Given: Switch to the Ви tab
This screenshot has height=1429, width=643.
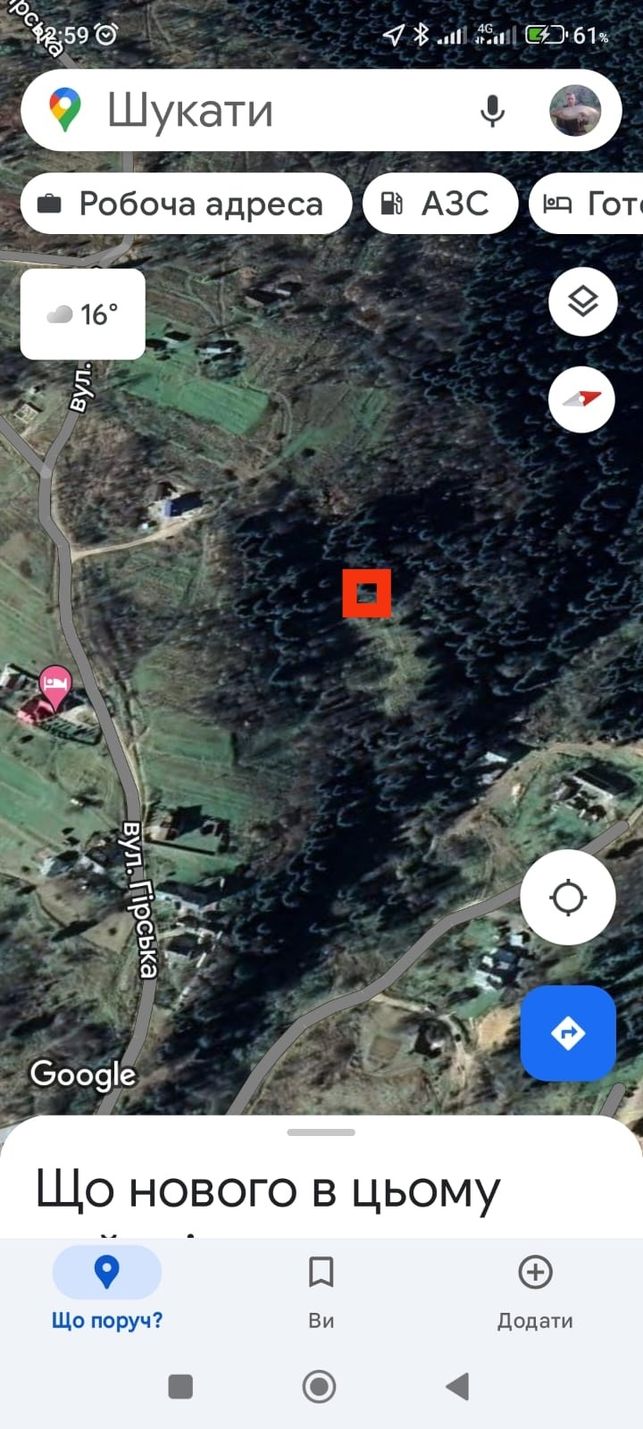Looking at the screenshot, I should (x=321, y=1291).
